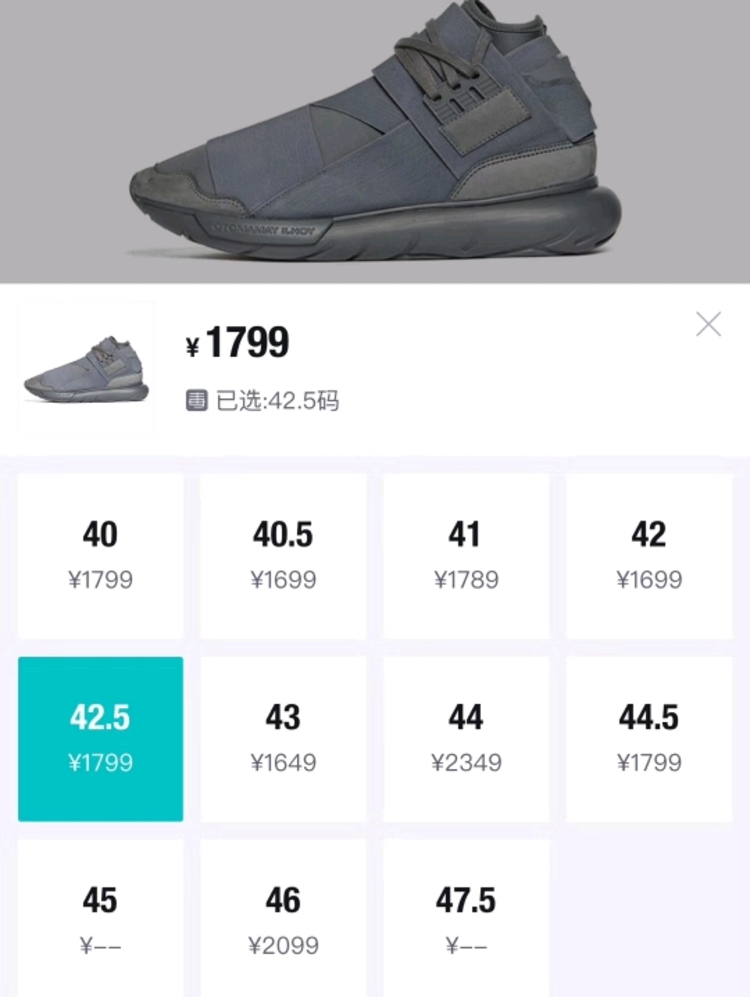This screenshot has width=750, height=997.
Task: Choose size 40.5 at ¥1699
Action: (283, 555)
